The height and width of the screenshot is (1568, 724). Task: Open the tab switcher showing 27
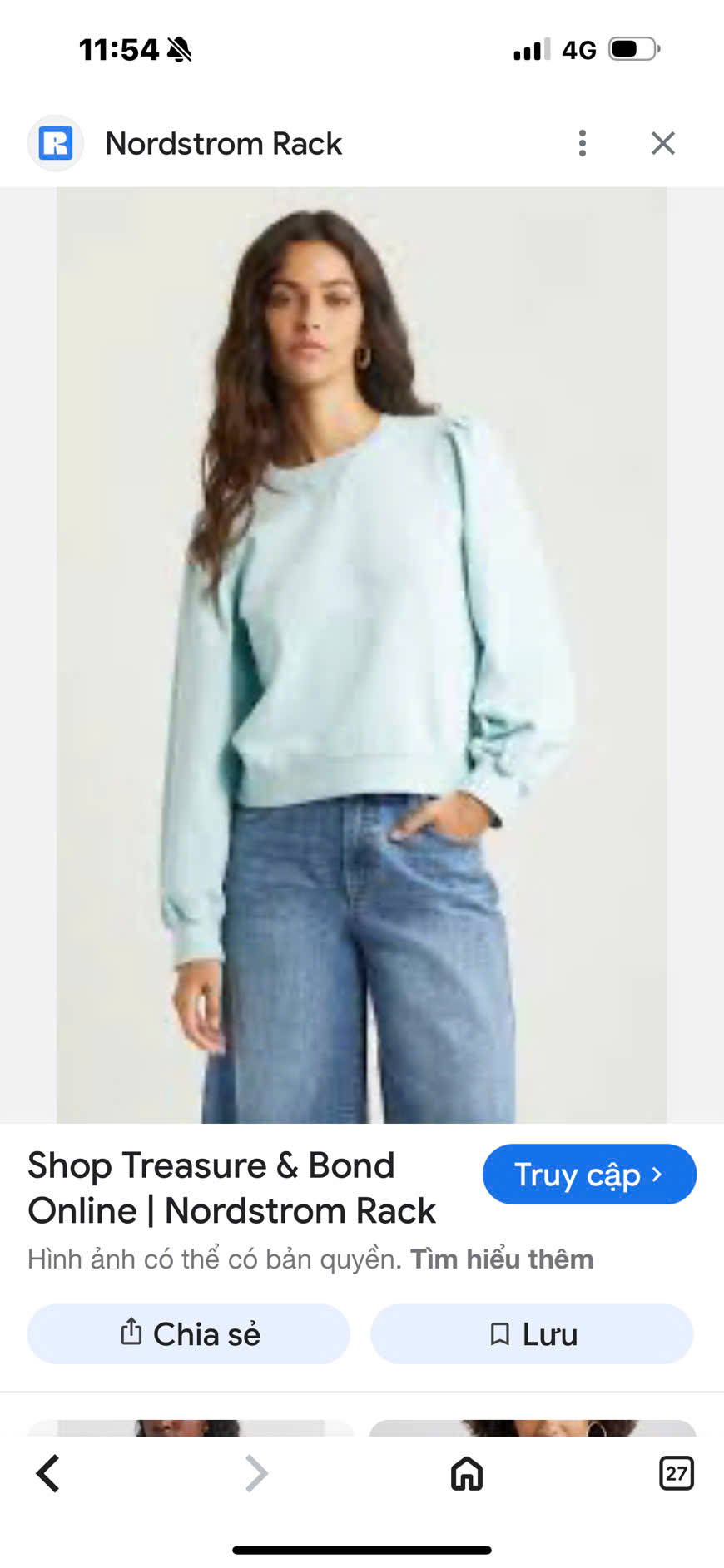tap(677, 1473)
